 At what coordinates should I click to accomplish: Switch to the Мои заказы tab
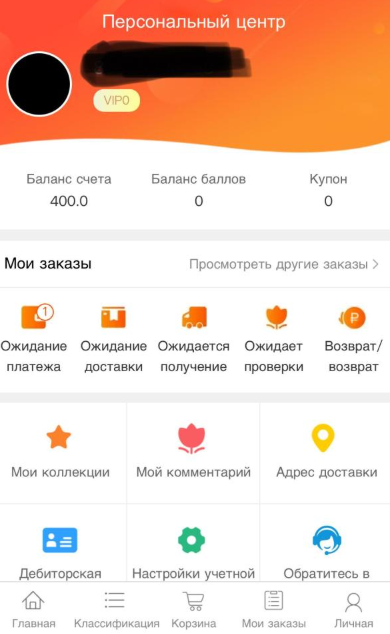(274, 609)
